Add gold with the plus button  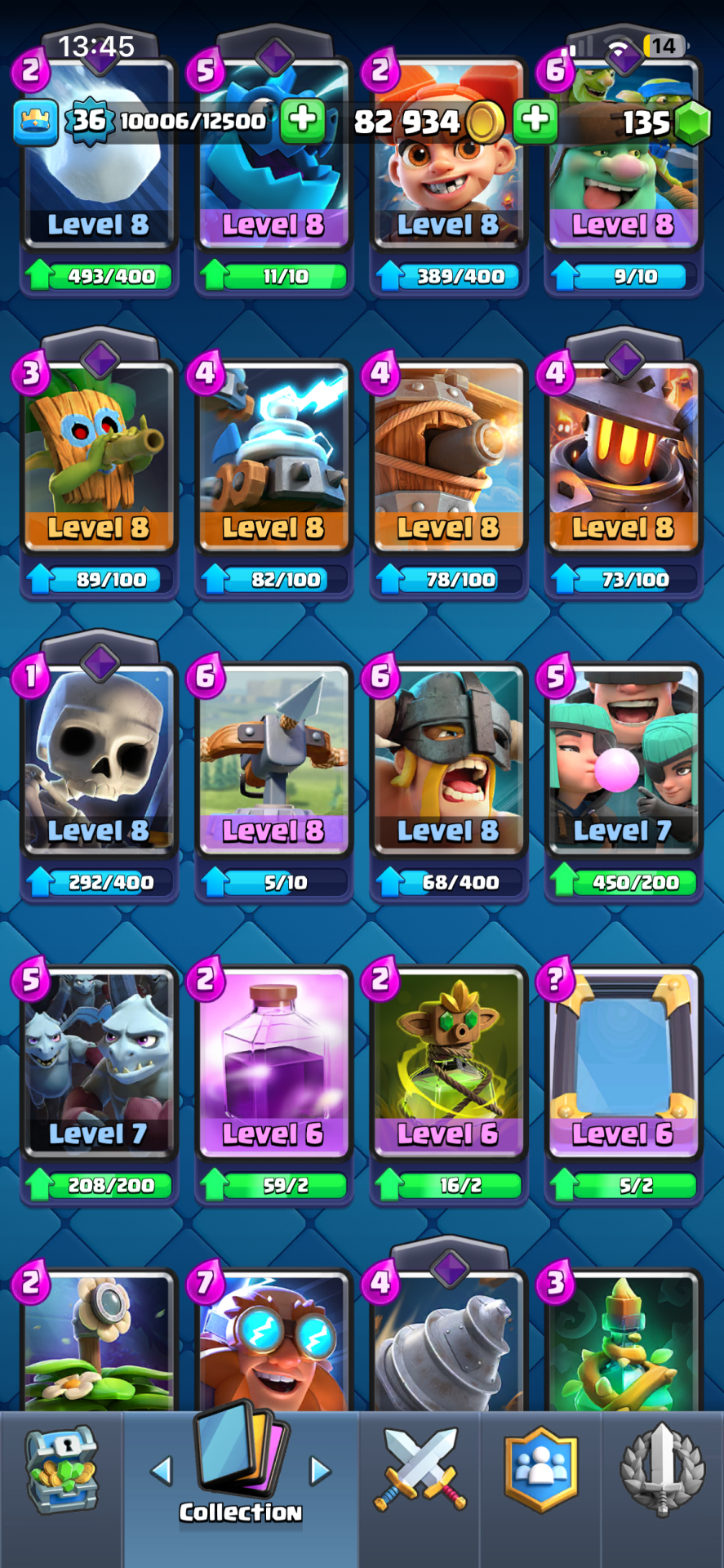pos(535,120)
